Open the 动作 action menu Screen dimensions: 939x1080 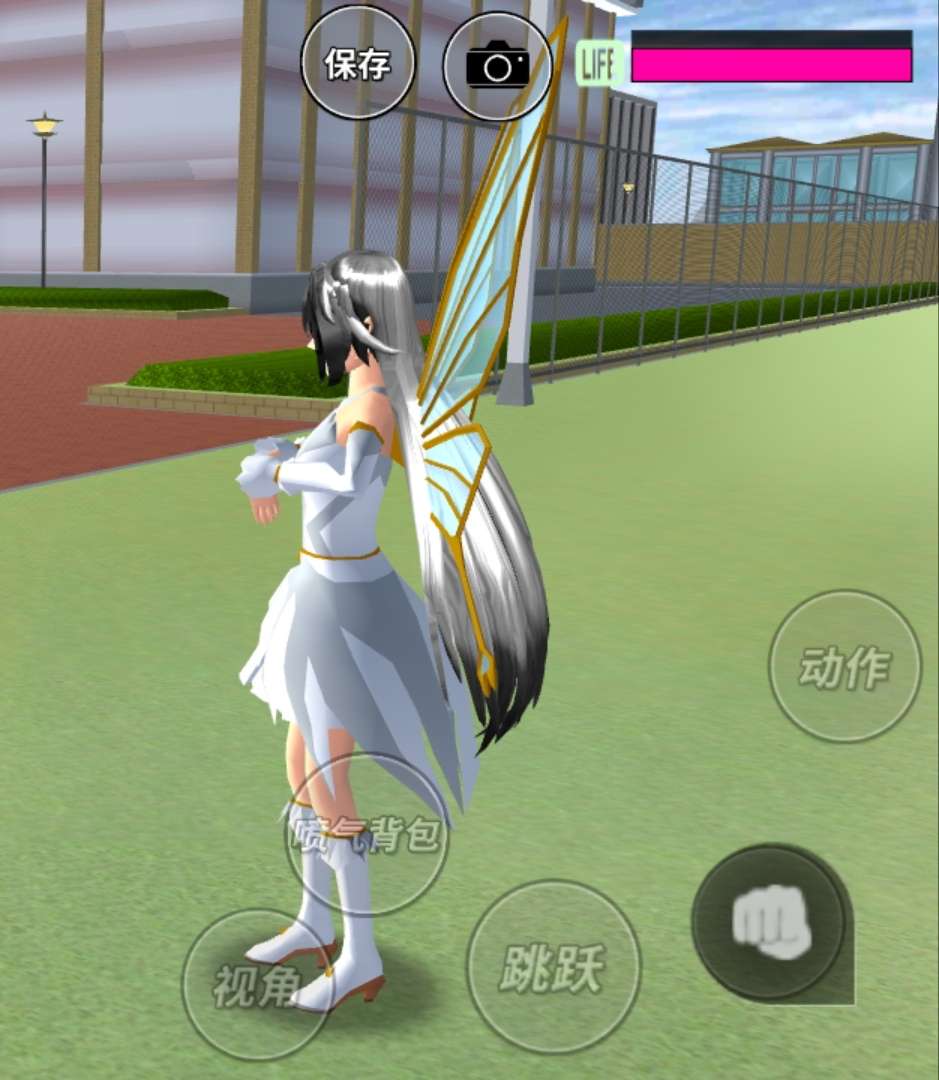845,667
